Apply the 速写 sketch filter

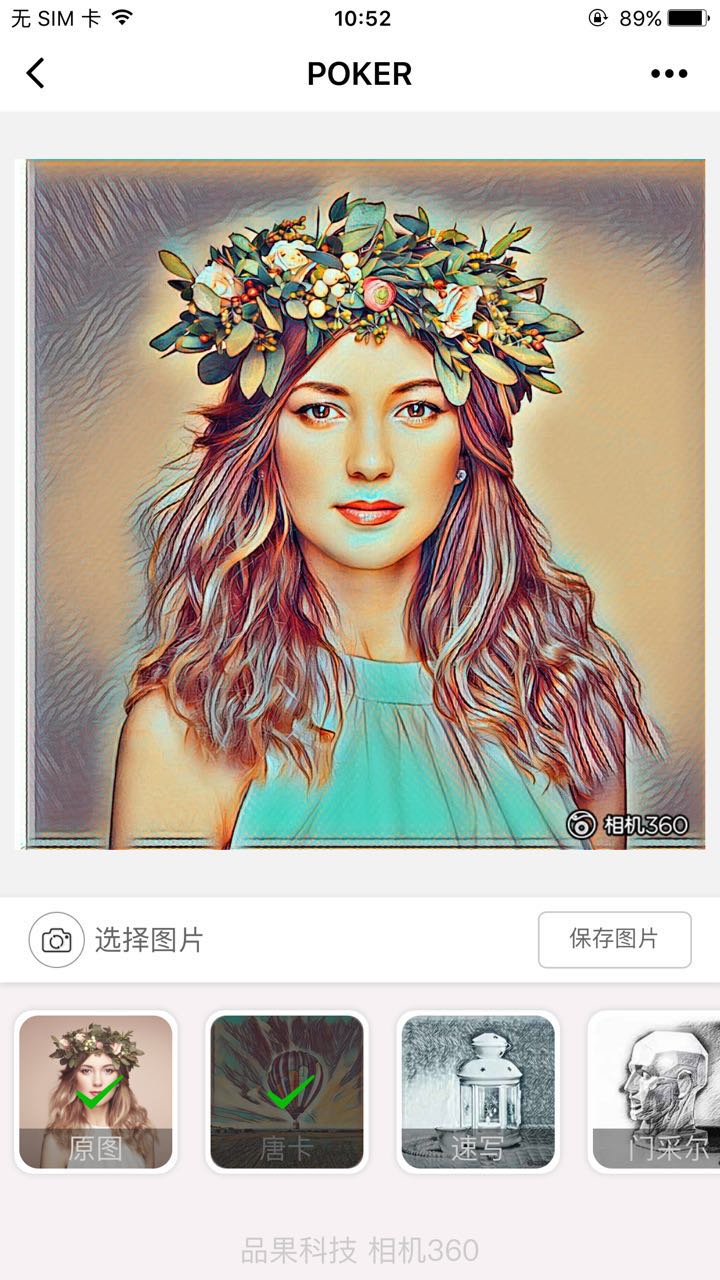click(478, 1091)
